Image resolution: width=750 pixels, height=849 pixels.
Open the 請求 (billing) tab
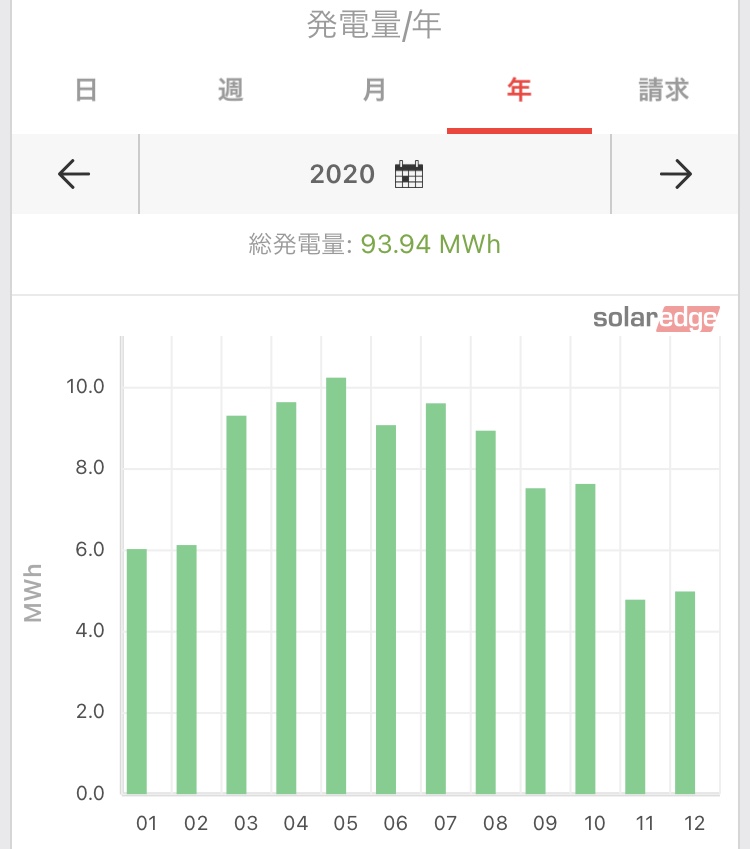(664, 91)
